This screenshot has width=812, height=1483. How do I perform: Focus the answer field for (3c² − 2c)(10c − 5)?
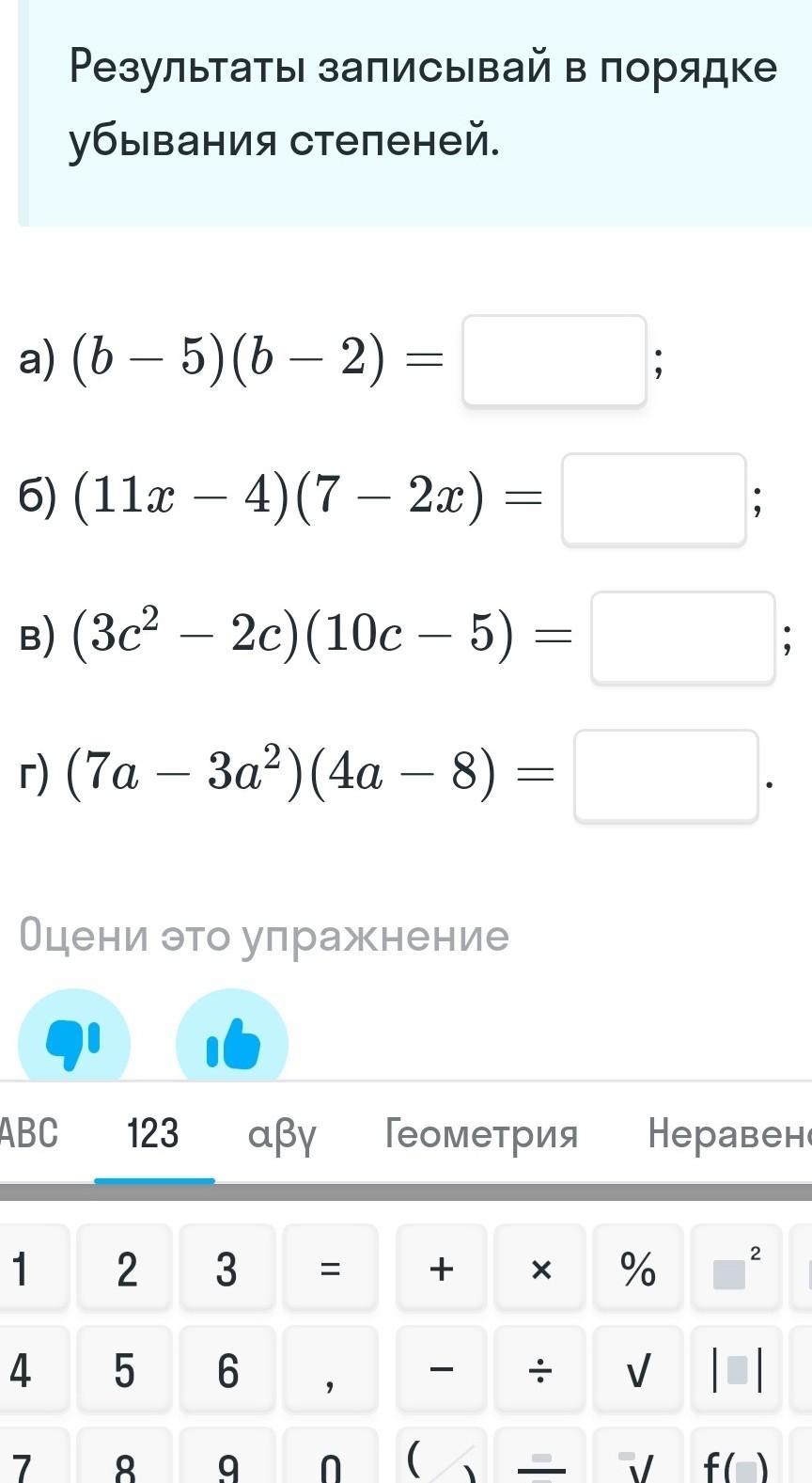(683, 638)
